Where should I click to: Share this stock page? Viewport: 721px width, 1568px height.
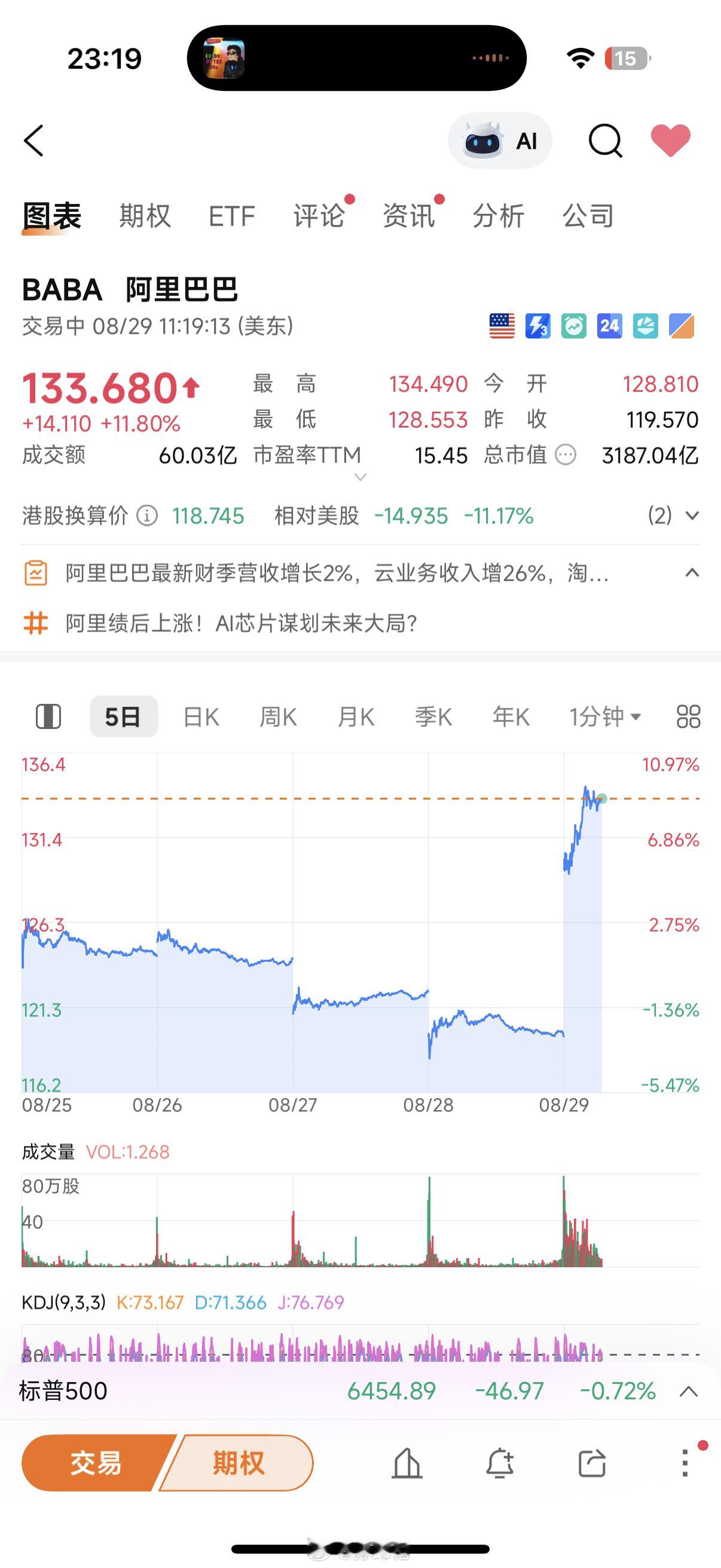click(x=592, y=1463)
